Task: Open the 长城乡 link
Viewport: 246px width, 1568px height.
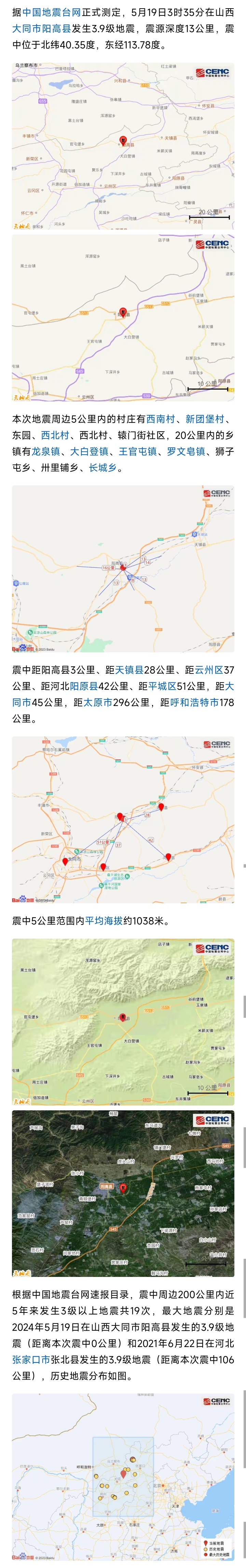Action: (102, 468)
